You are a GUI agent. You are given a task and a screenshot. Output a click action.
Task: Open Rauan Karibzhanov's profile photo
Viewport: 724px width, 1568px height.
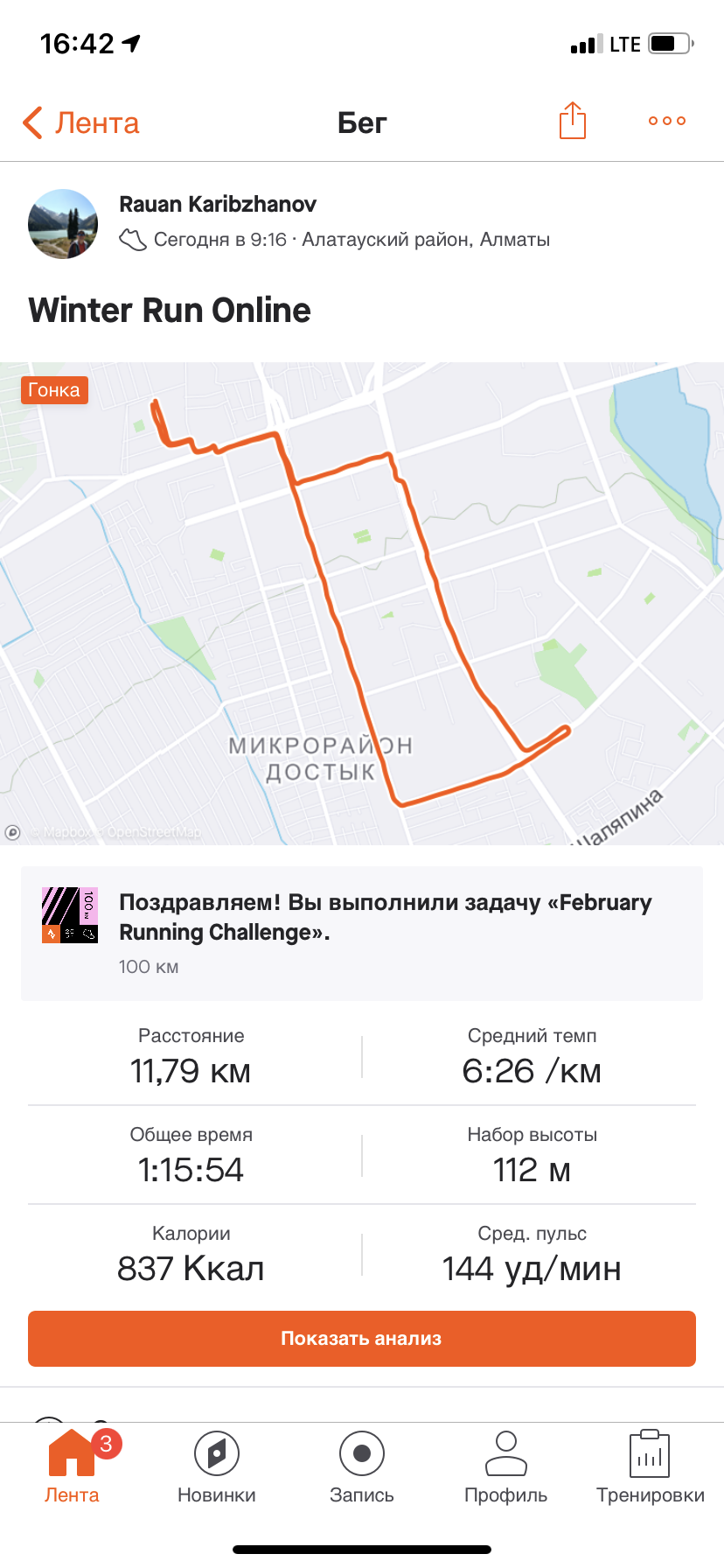[63, 224]
